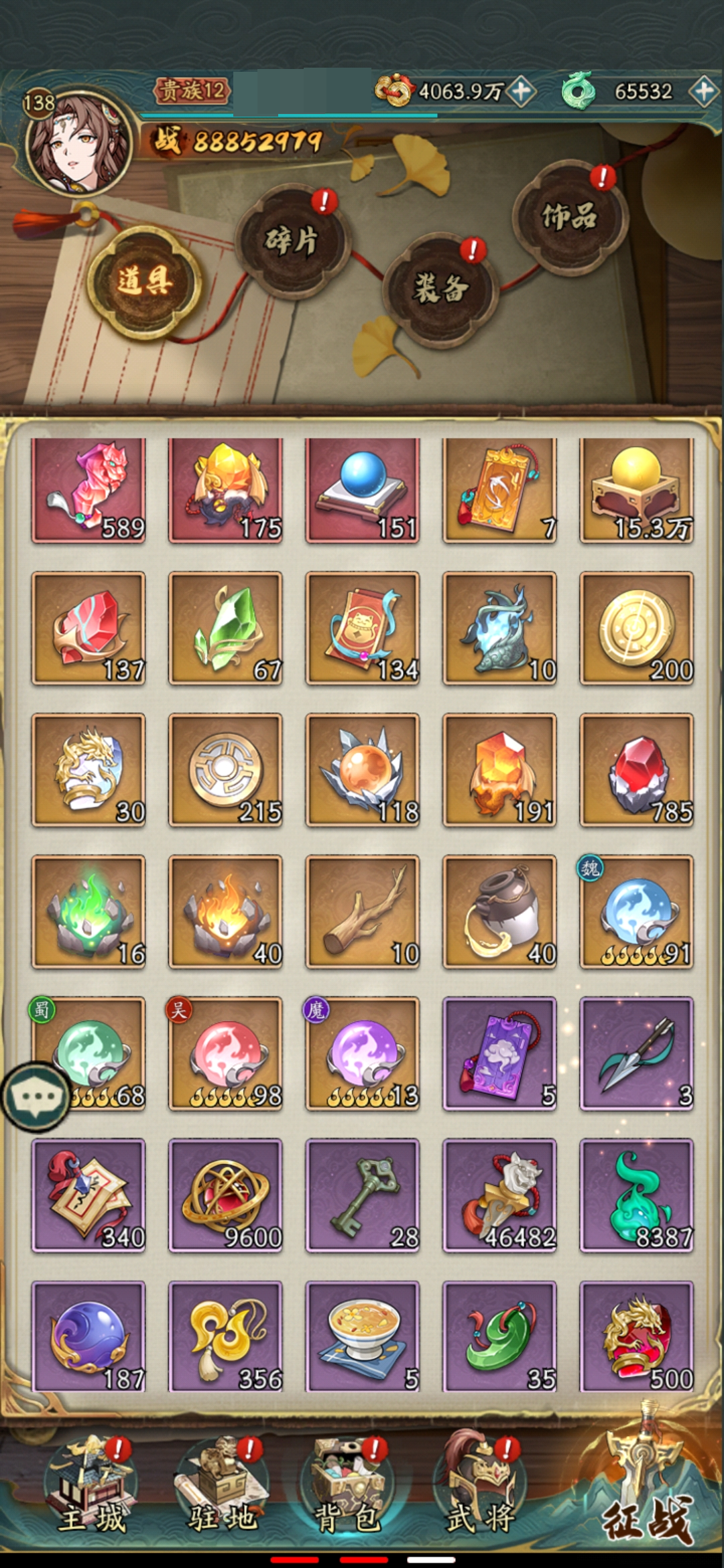Open the gold coin item with 200
Screen dimensions: 724x1568
pyautogui.click(x=636, y=629)
